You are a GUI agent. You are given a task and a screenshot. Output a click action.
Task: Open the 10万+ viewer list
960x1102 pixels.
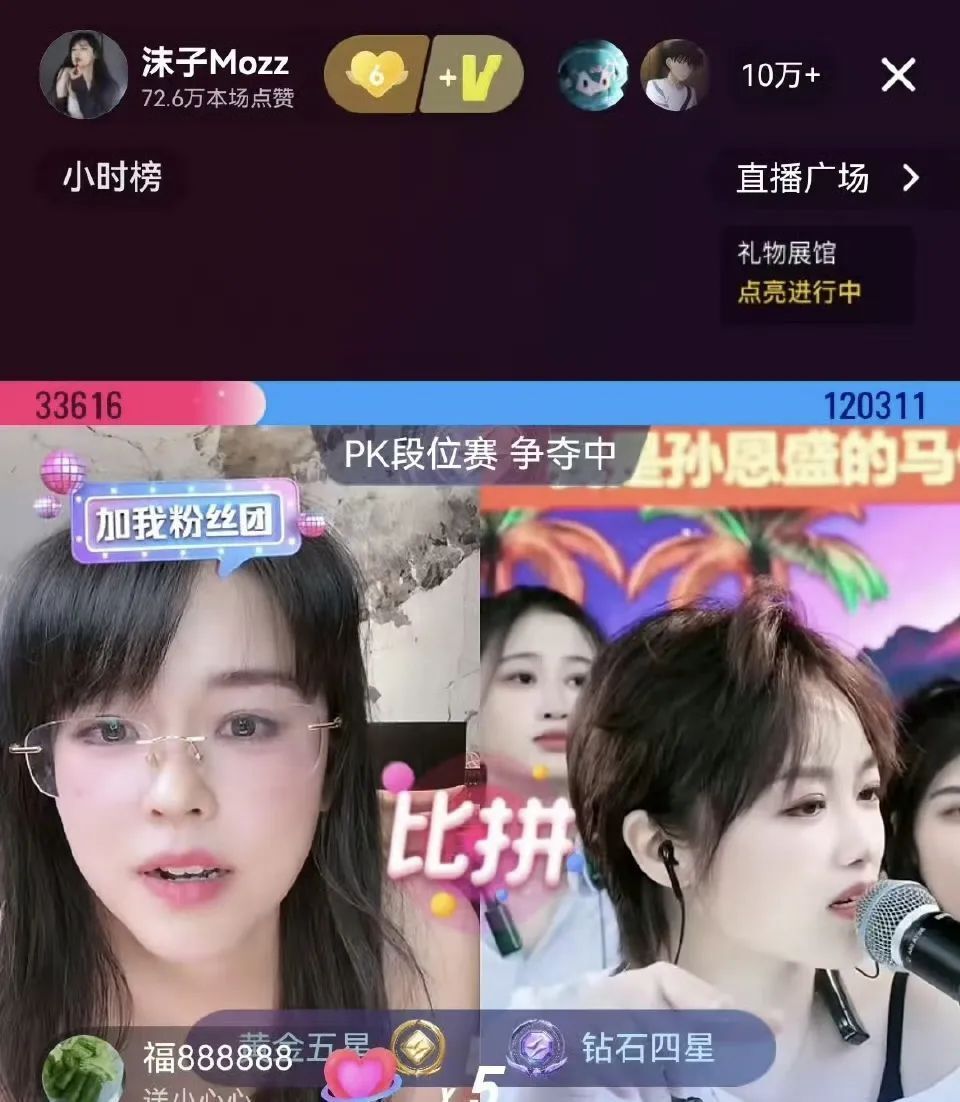tap(781, 75)
